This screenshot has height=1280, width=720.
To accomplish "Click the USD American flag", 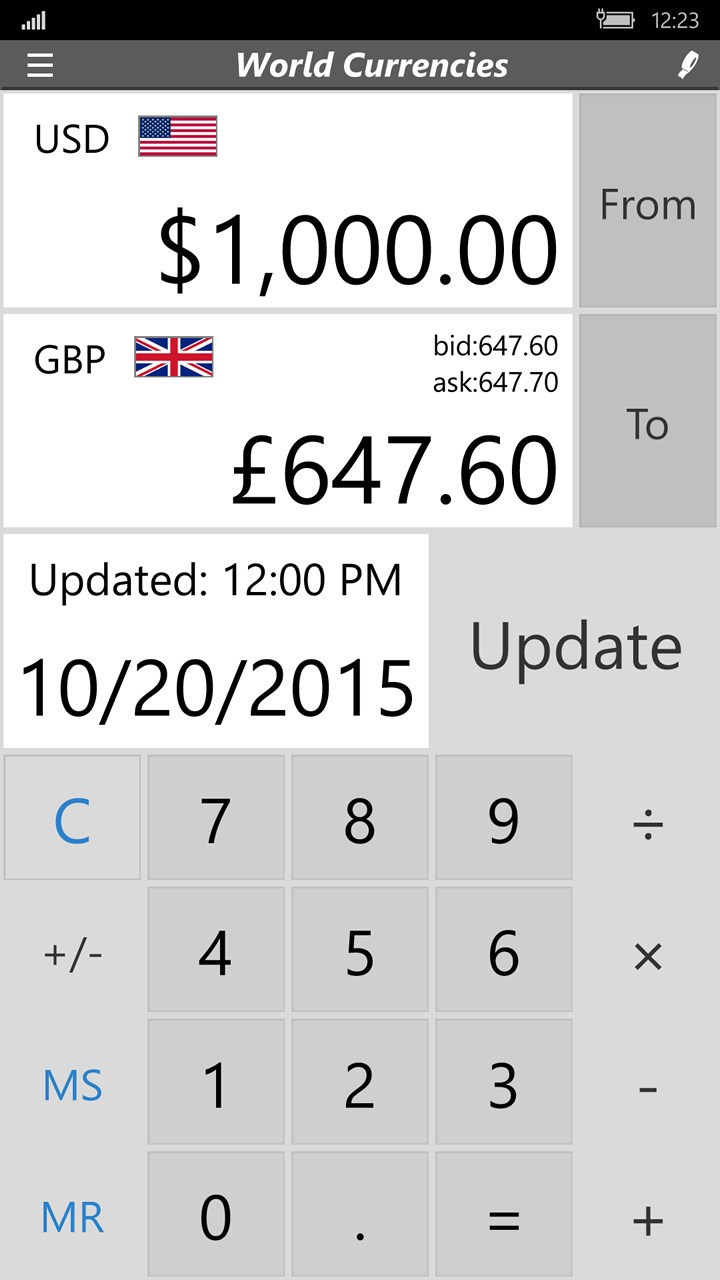I will click(x=177, y=138).
